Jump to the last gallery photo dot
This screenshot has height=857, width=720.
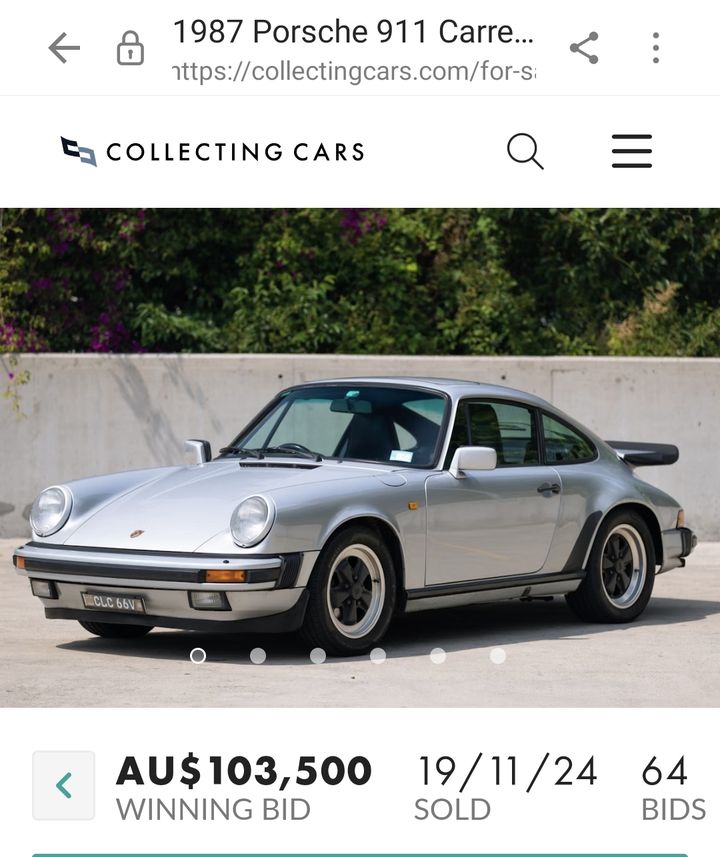click(x=498, y=656)
